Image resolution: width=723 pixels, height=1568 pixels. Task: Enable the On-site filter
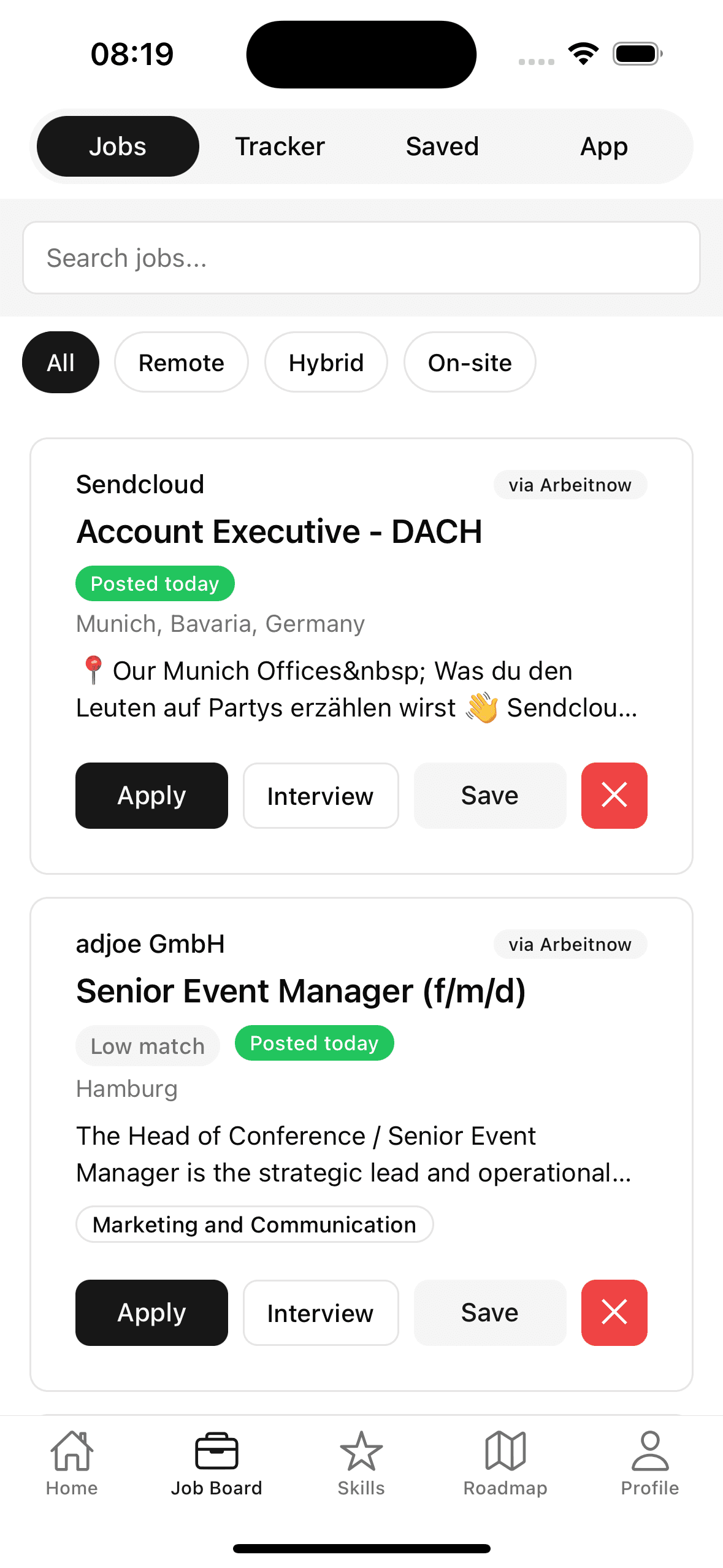pyautogui.click(x=470, y=362)
